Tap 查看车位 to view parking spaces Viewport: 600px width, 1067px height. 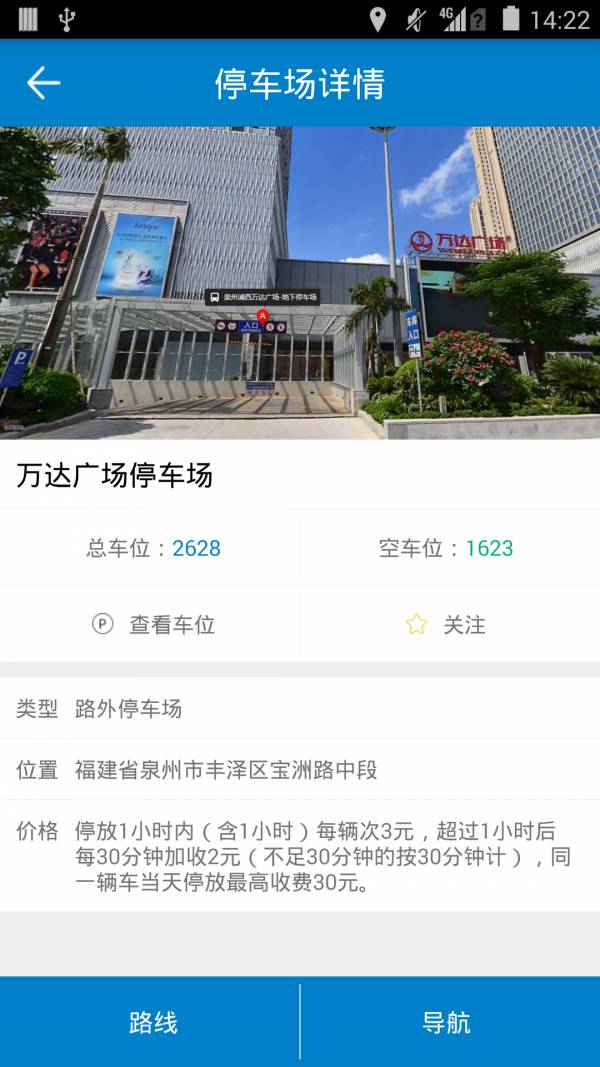coord(153,625)
